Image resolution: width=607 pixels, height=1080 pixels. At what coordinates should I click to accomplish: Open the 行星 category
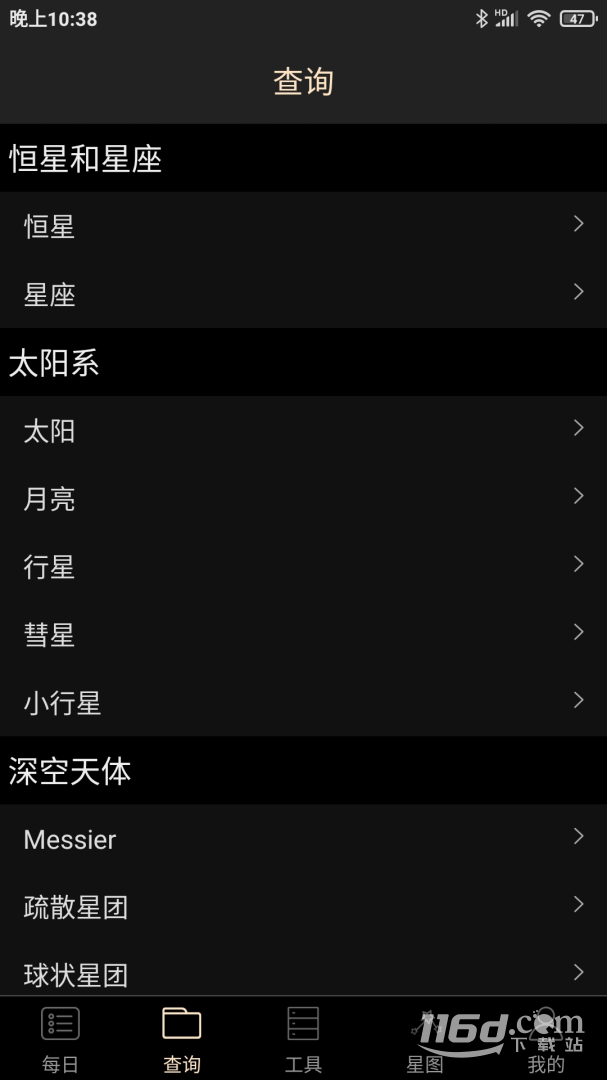pyautogui.click(x=303, y=566)
